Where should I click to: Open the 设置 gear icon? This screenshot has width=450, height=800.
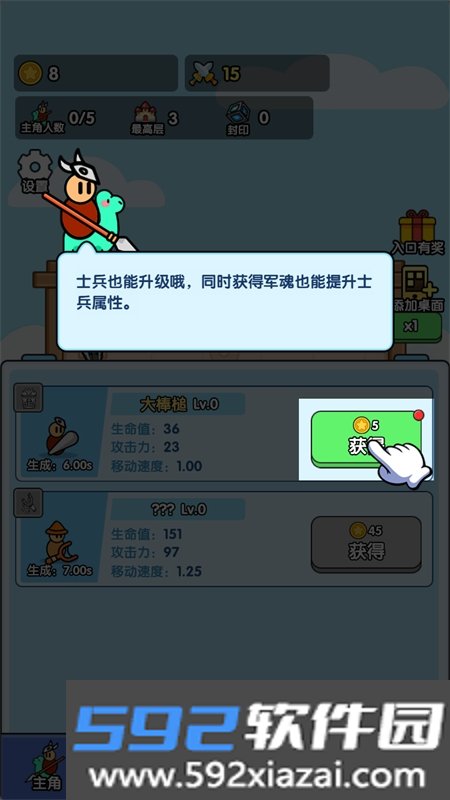[35, 170]
